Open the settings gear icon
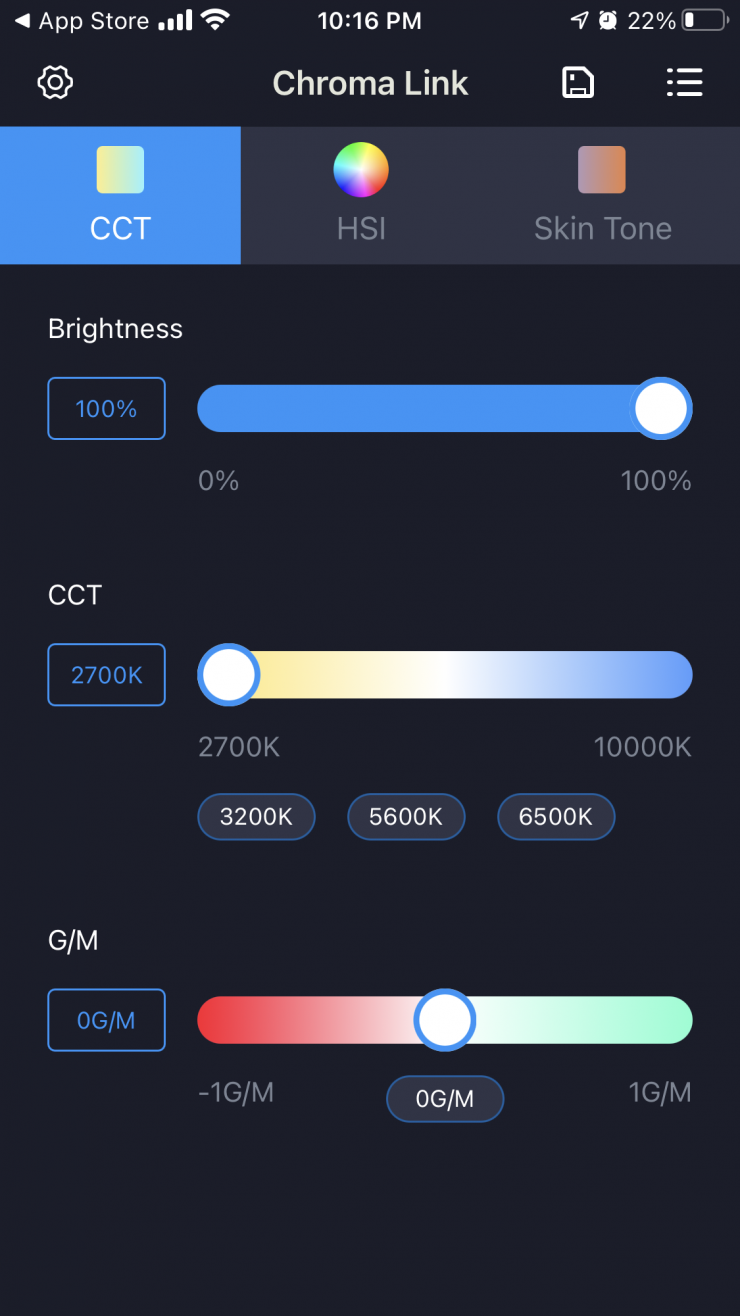 [56, 82]
